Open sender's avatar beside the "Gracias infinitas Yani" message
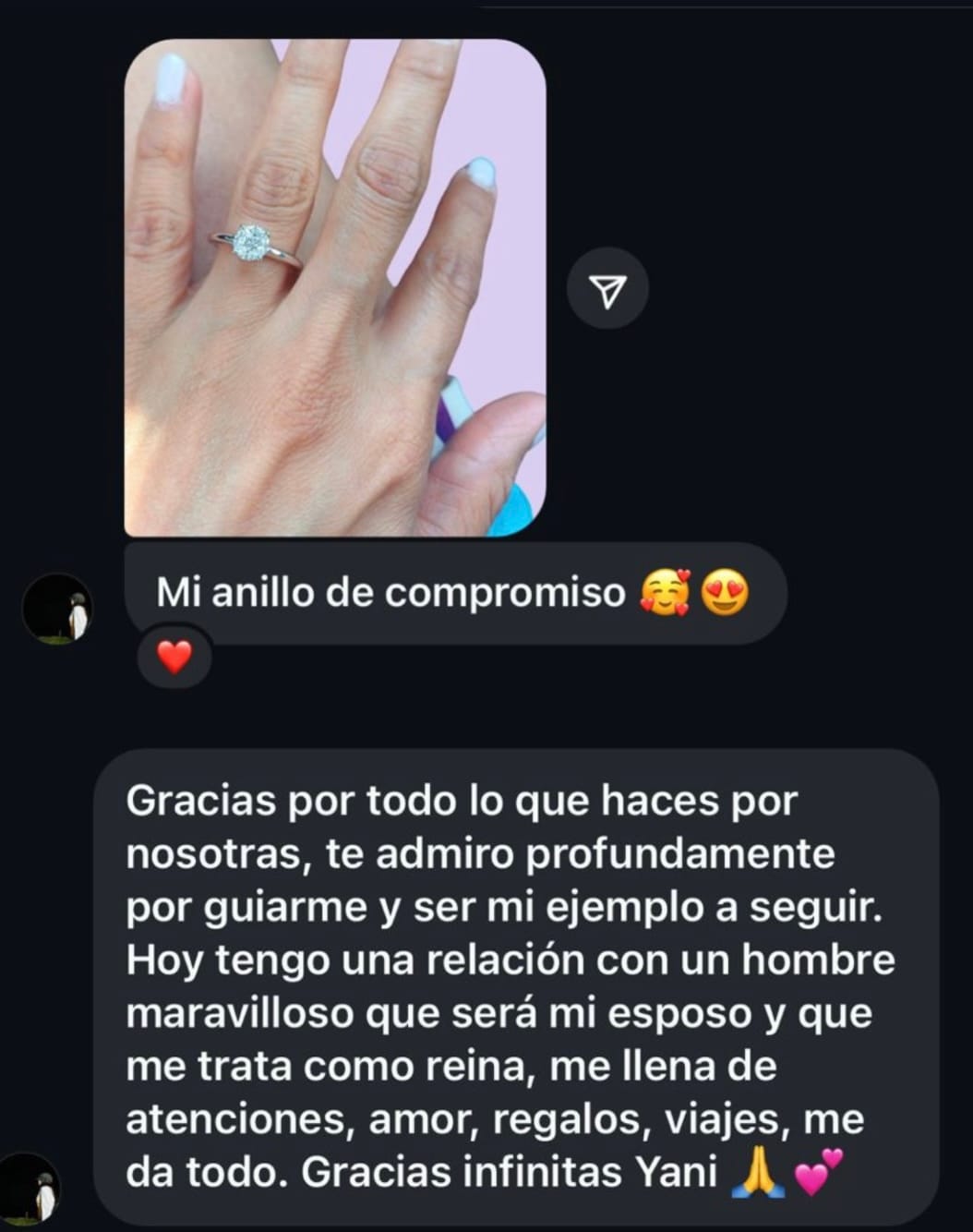 coord(30,1189)
